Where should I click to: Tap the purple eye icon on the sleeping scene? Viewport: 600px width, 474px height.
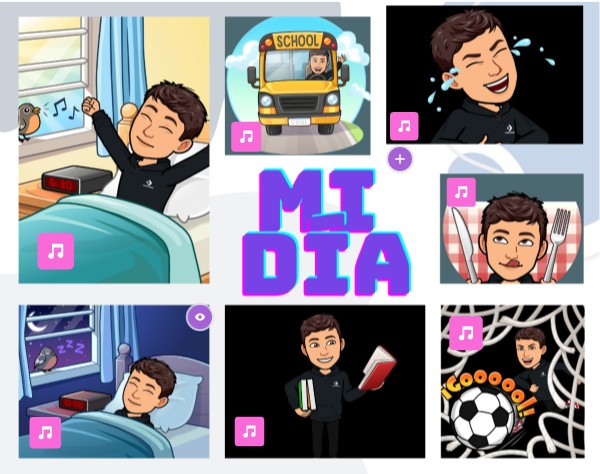(x=200, y=317)
